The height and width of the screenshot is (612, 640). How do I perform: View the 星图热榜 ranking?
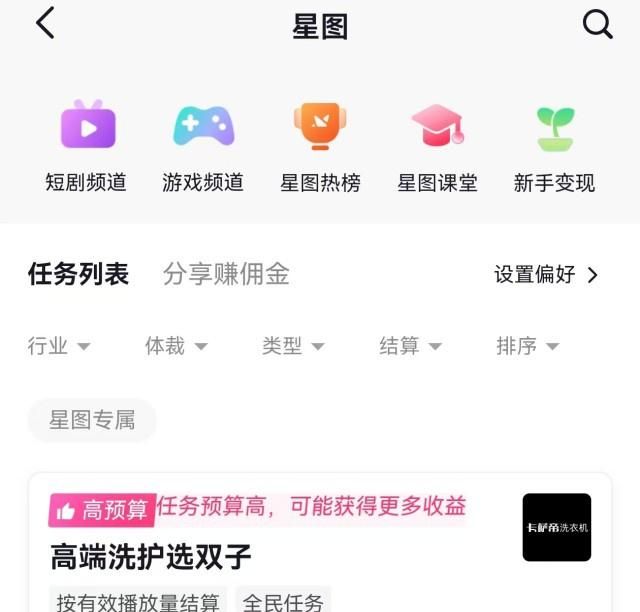(320, 146)
